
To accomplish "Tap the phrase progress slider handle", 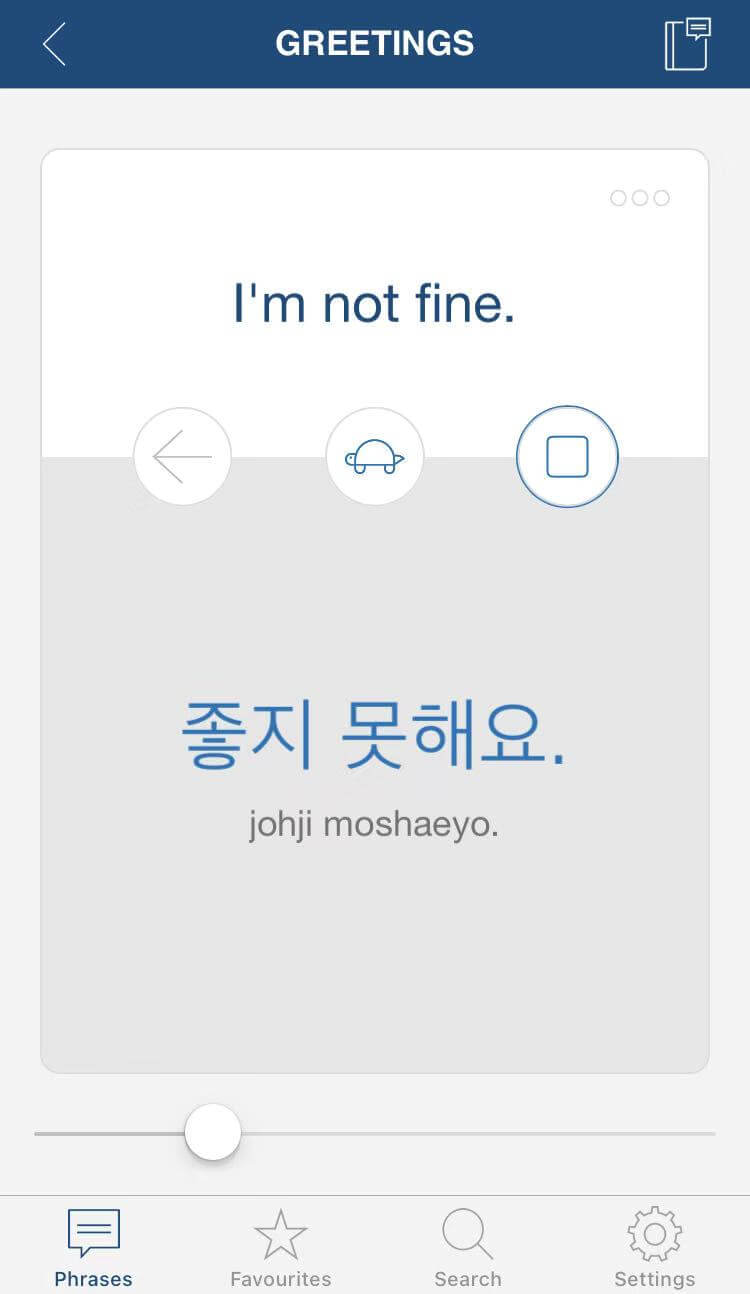I will pyautogui.click(x=213, y=1132).
